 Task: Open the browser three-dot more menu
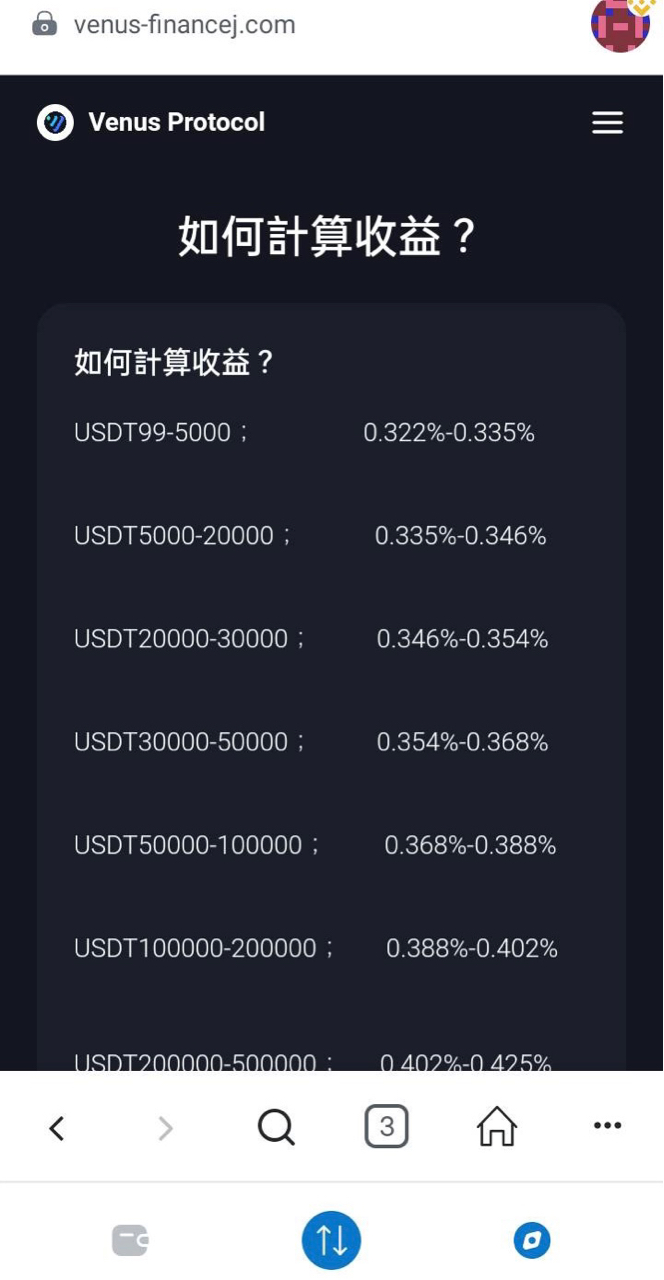tap(607, 1126)
